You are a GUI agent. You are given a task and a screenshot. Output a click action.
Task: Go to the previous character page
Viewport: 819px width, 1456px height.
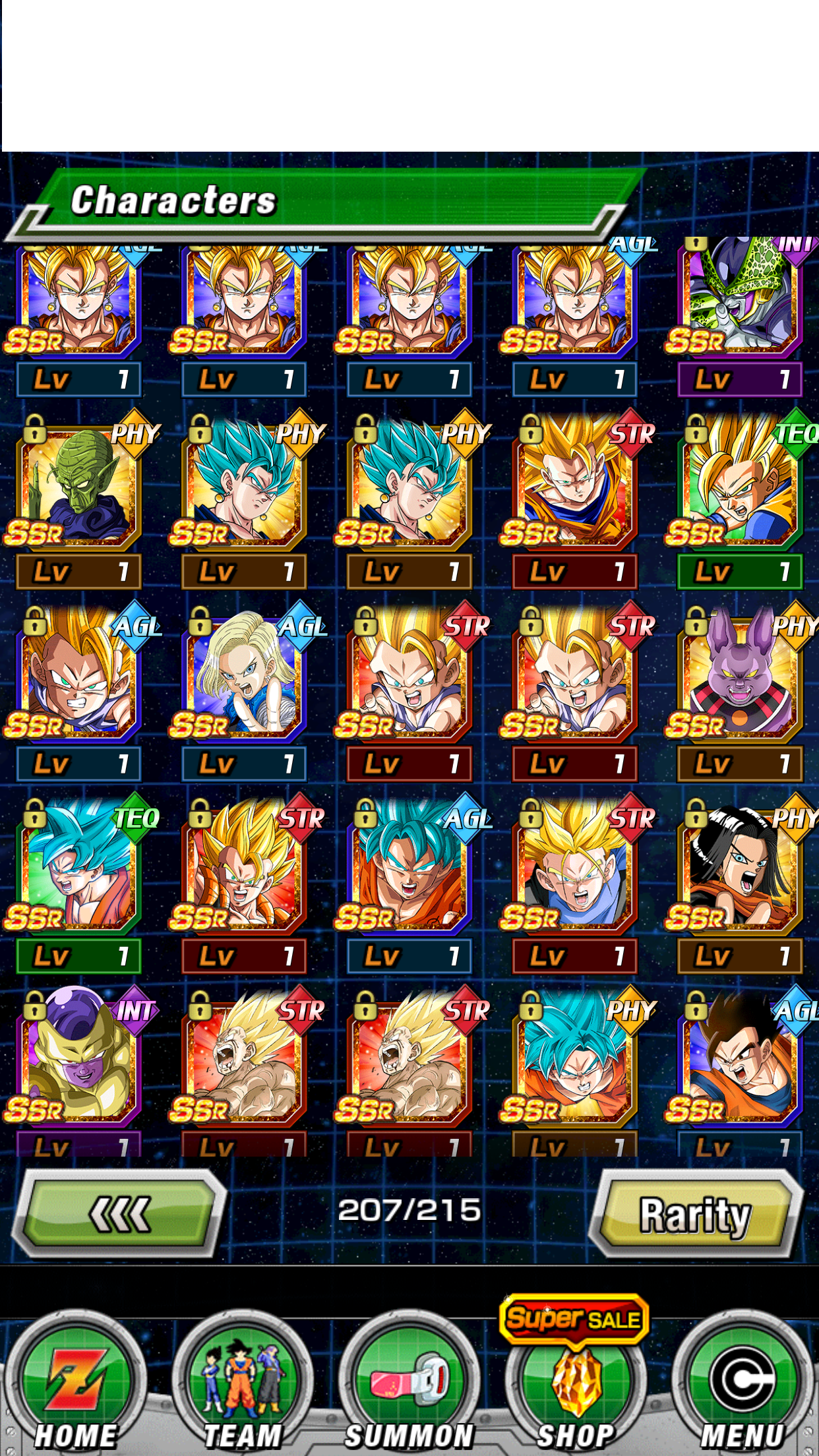pos(120,1213)
